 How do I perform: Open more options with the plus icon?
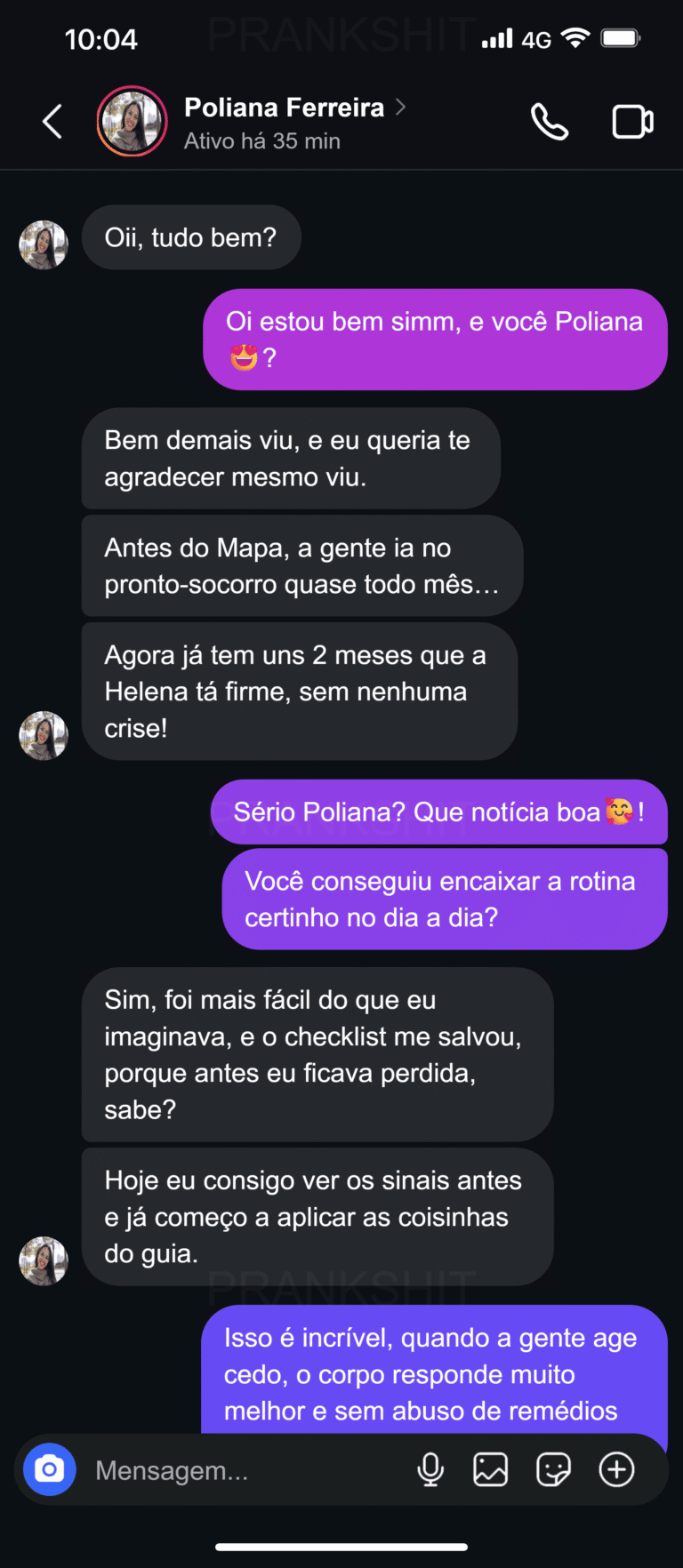tap(616, 1469)
